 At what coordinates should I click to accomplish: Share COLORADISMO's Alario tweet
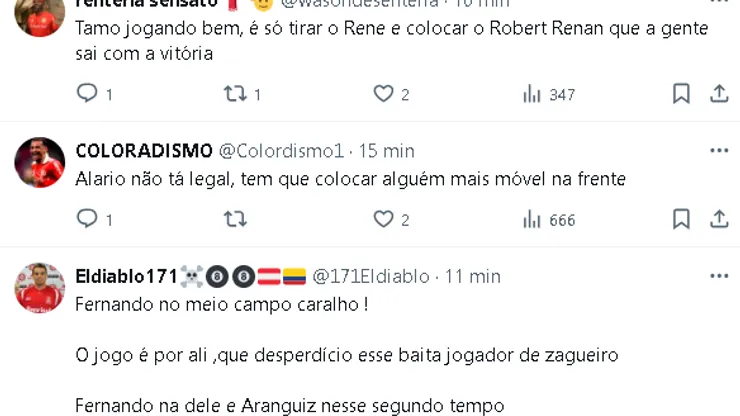(x=718, y=219)
